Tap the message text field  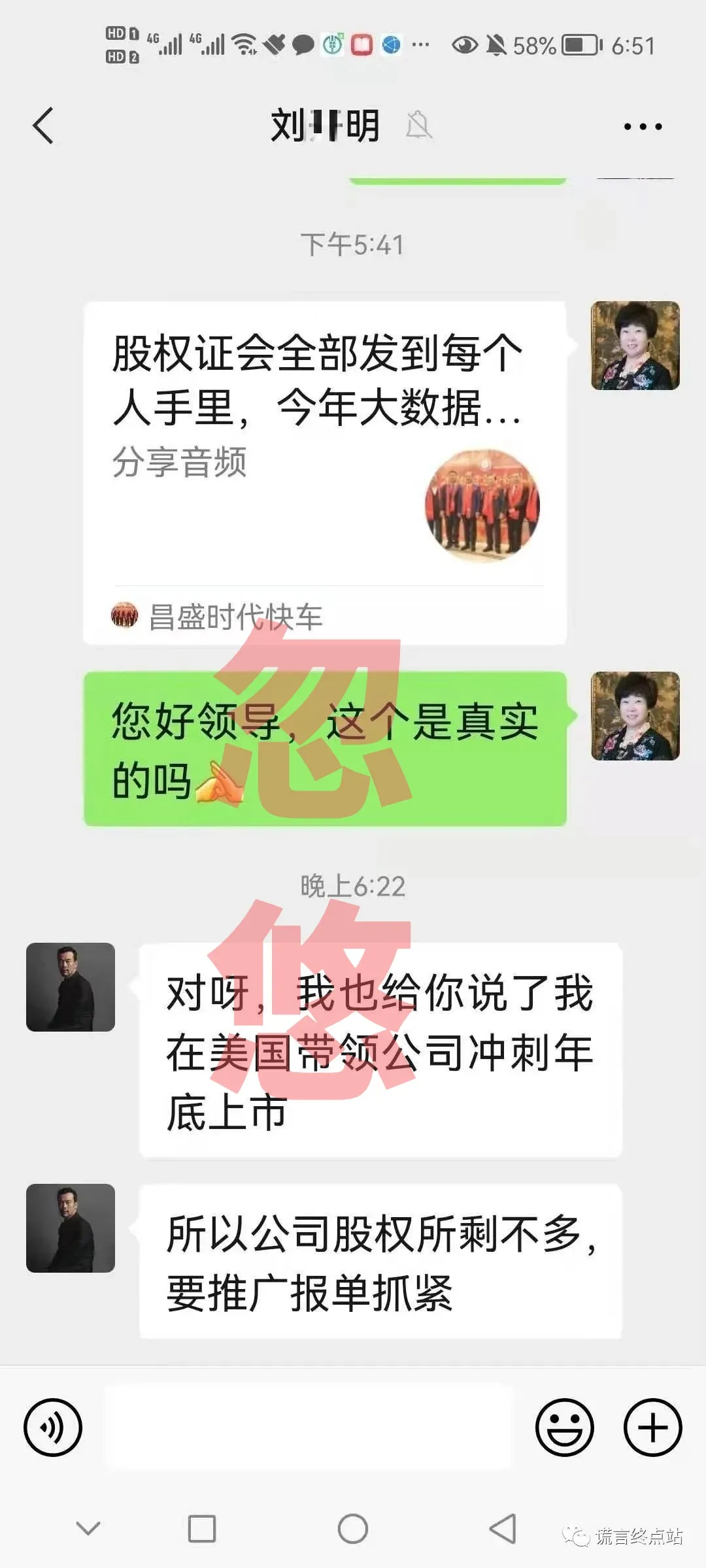309,1427
